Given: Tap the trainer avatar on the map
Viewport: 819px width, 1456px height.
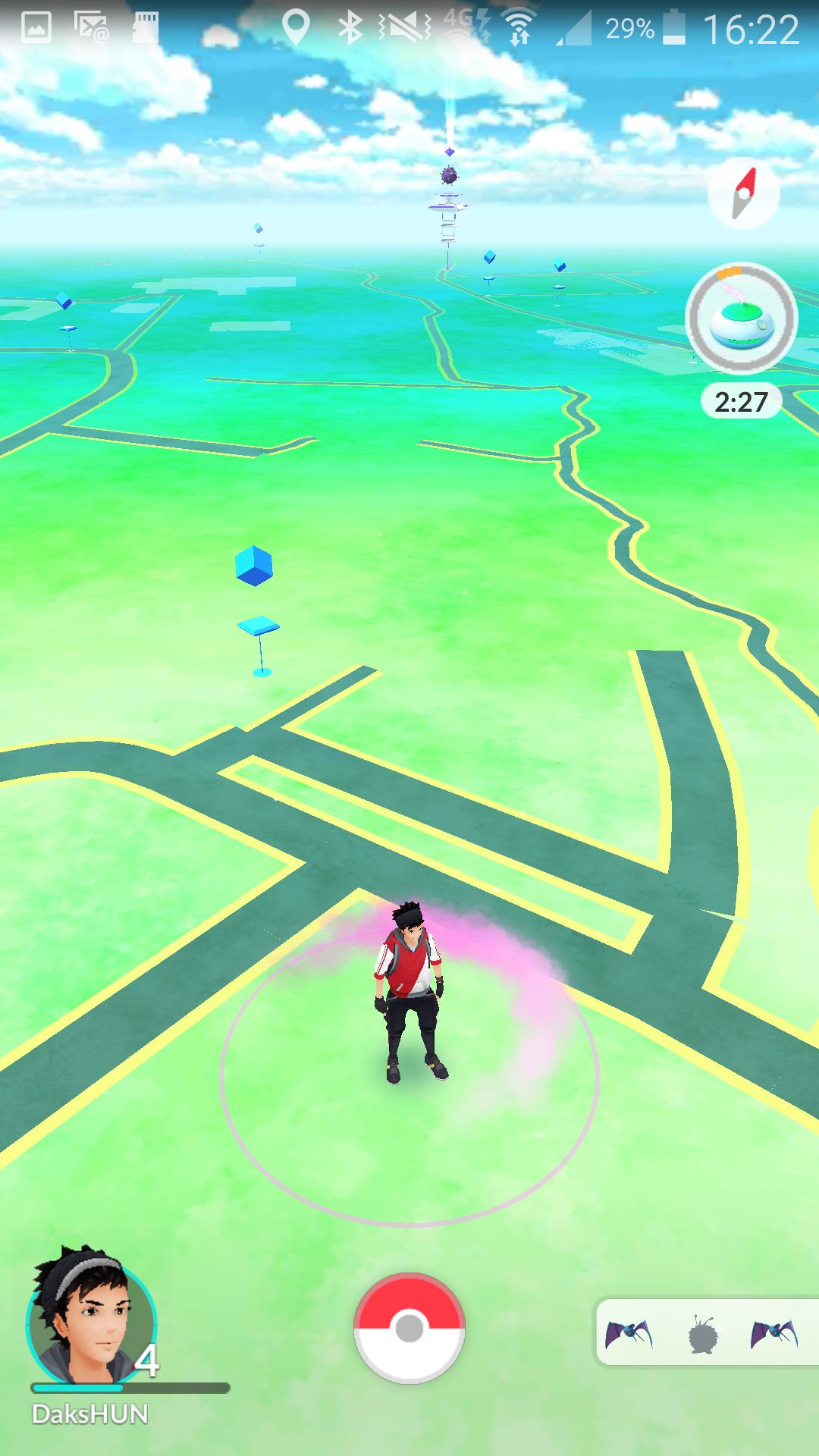Looking at the screenshot, I should click(x=409, y=990).
